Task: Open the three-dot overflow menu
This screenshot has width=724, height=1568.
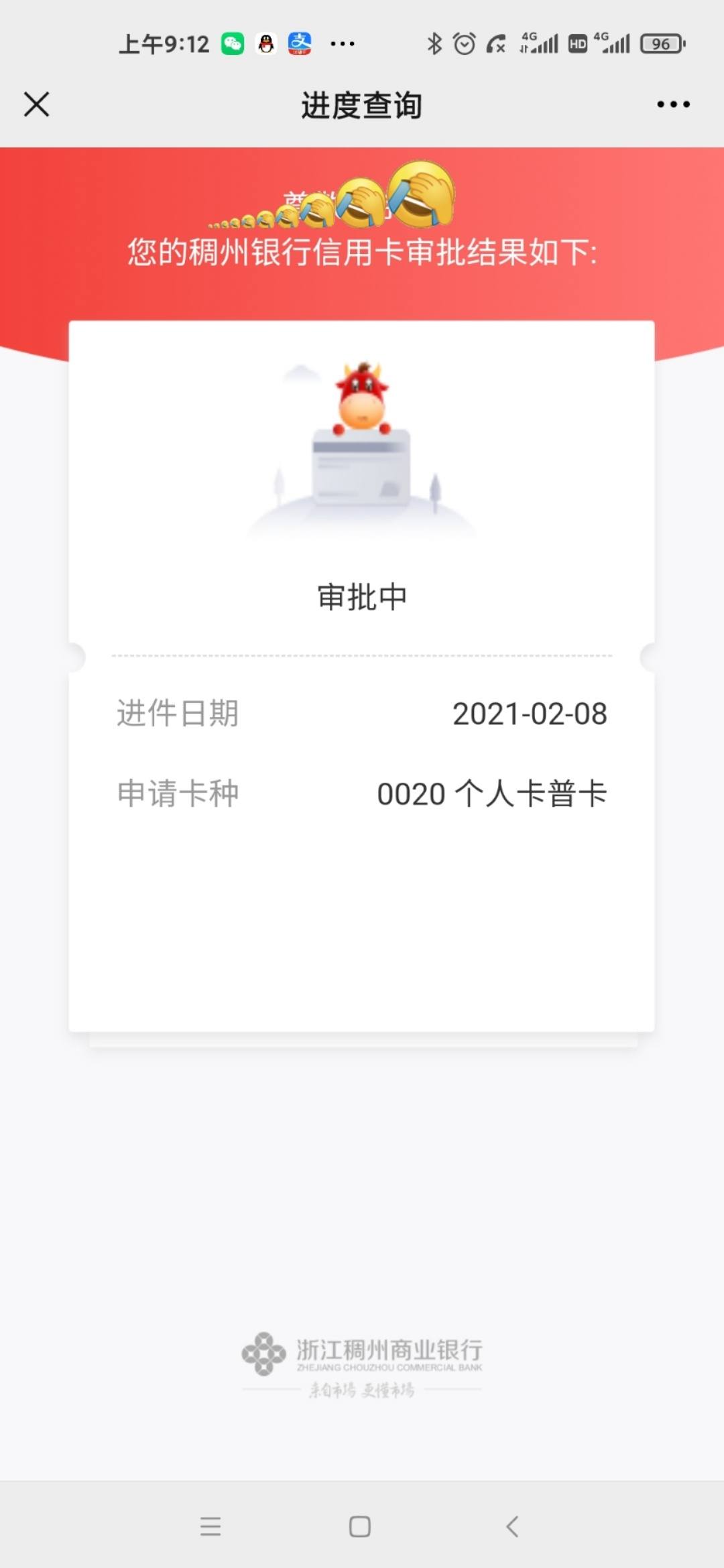Action: point(673,105)
